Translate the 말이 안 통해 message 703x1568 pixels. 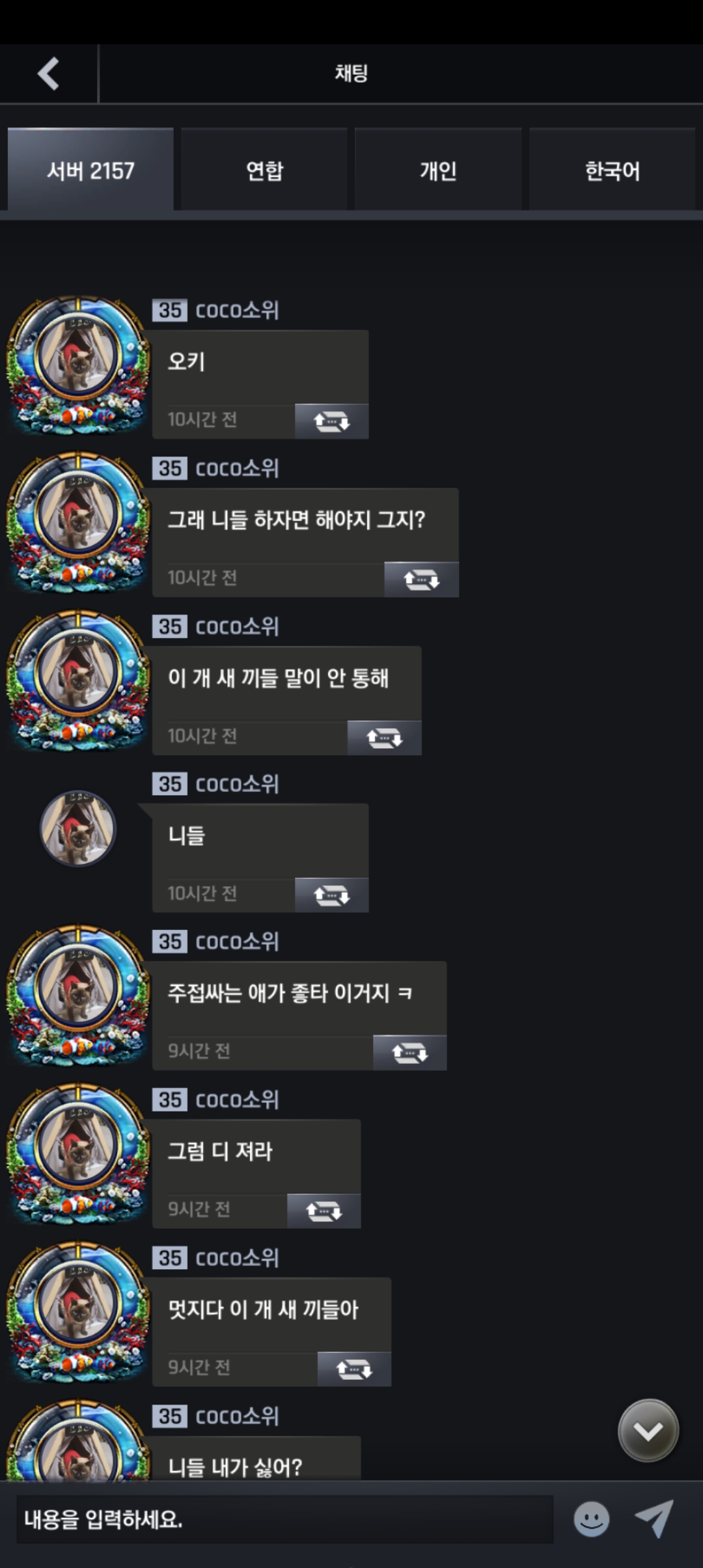point(384,738)
